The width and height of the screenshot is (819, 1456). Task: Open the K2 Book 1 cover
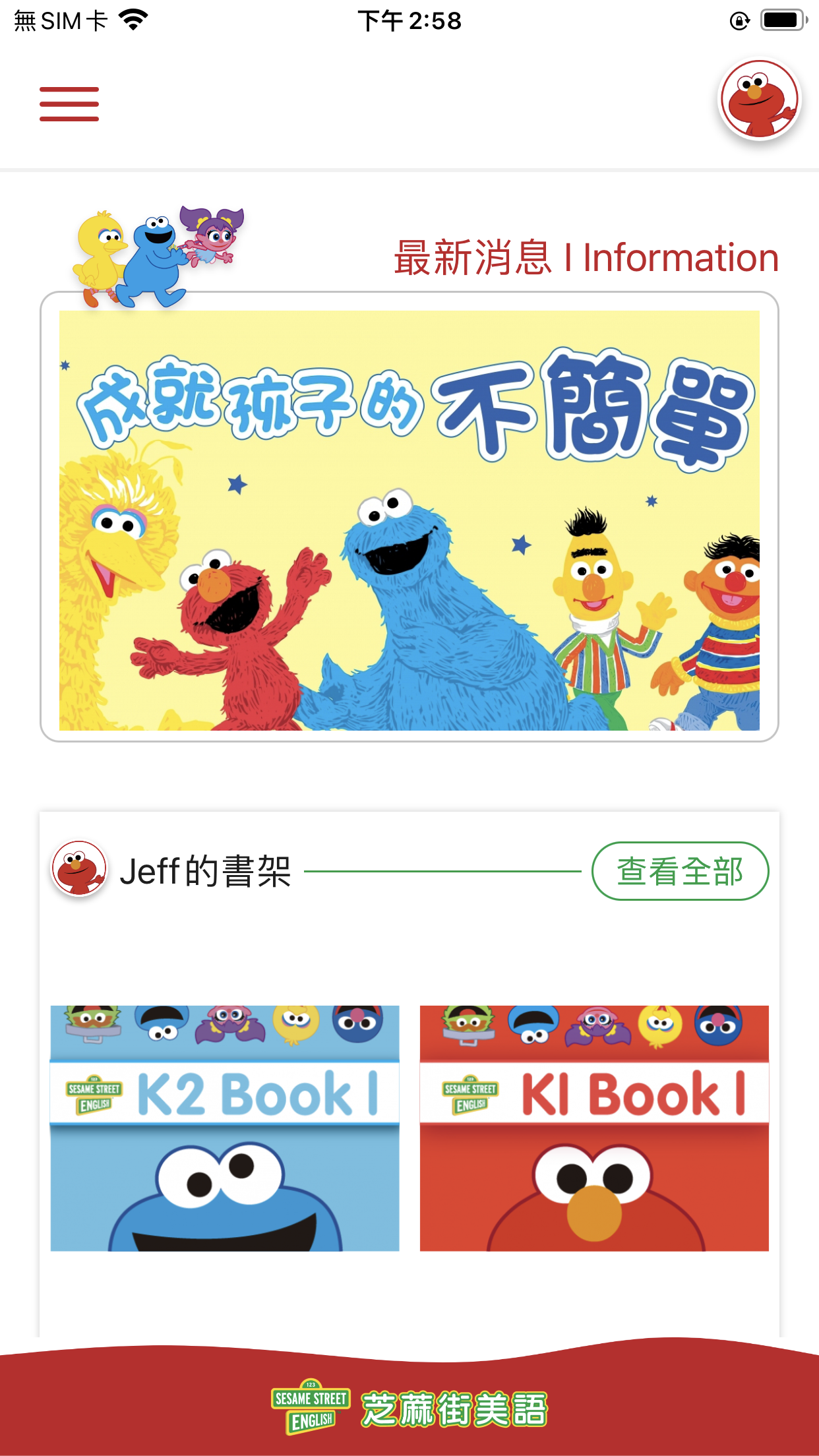click(x=225, y=1128)
